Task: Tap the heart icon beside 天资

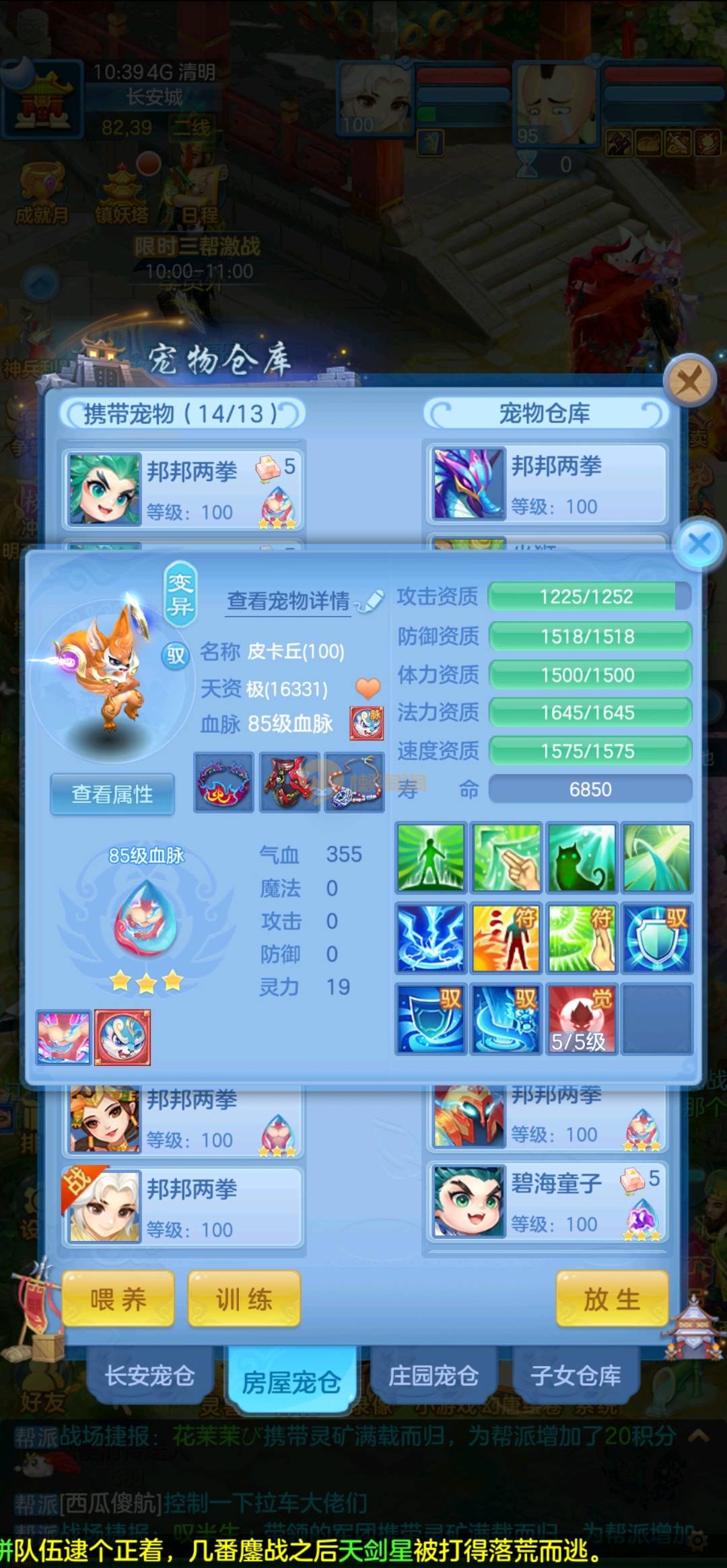Action: coord(368,688)
